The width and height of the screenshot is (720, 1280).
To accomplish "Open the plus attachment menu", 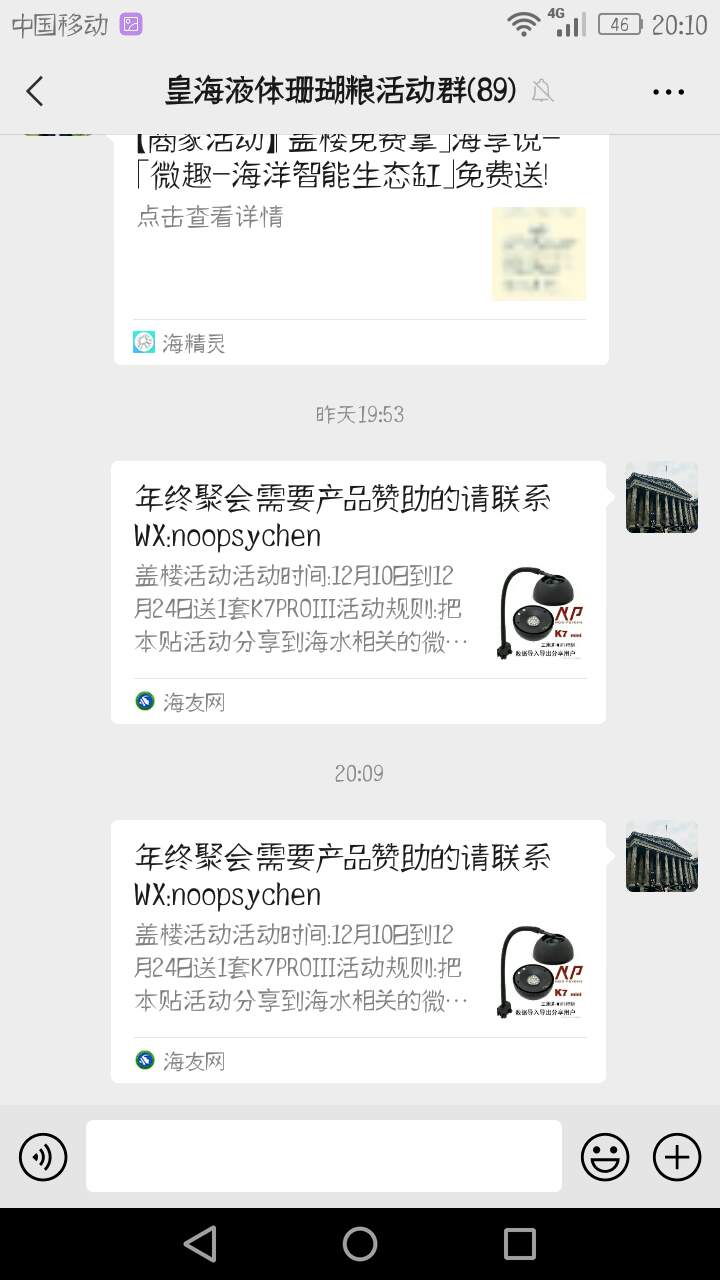I will (677, 1157).
